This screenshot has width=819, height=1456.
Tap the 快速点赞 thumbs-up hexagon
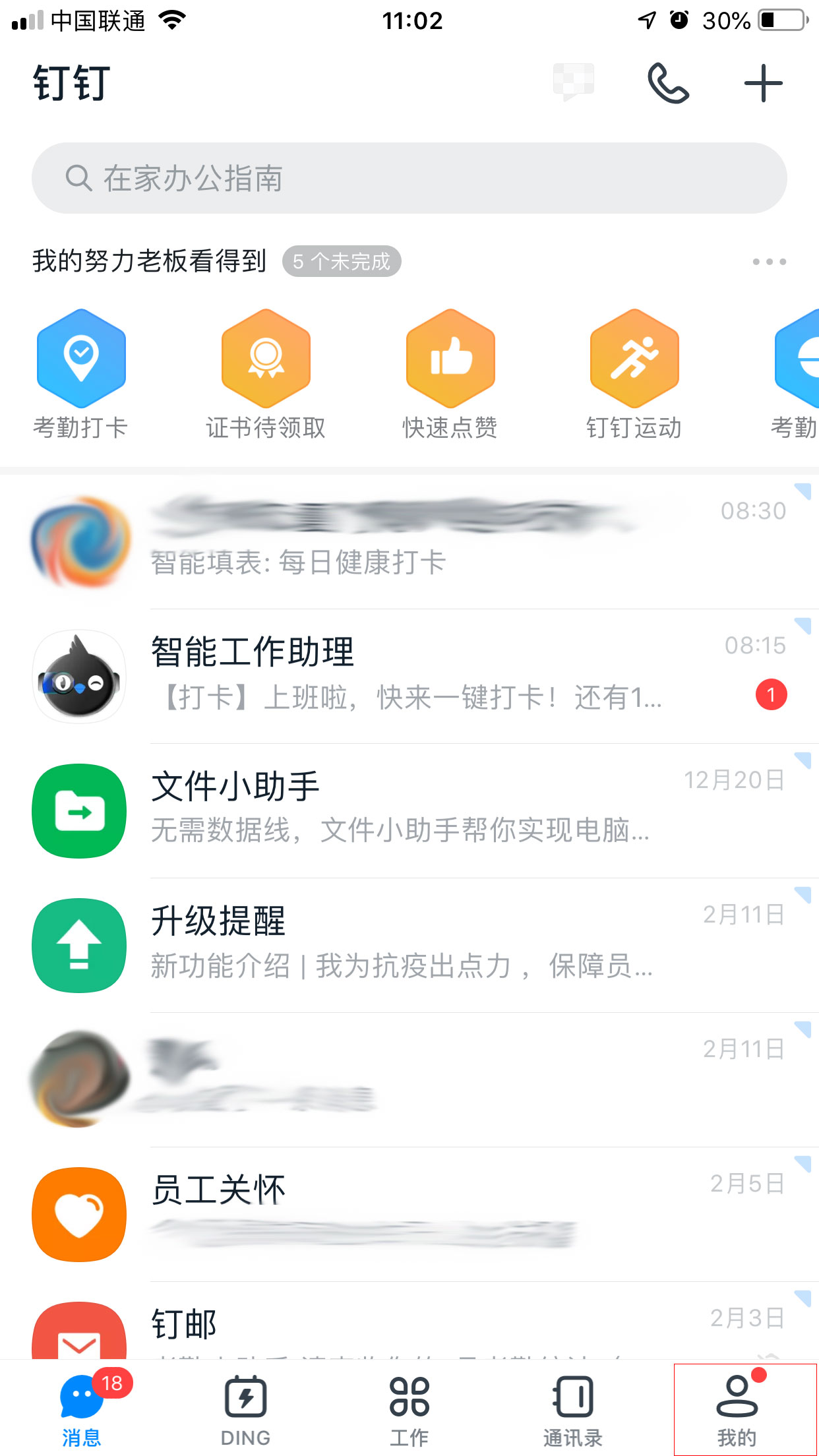[450, 356]
